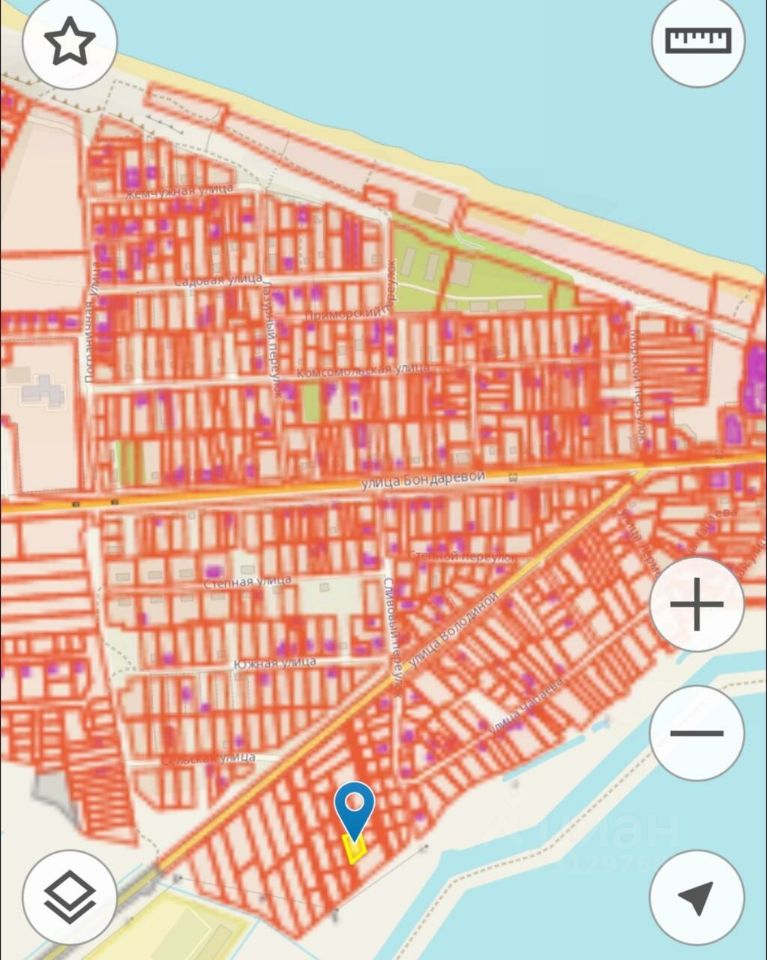Zoom out of the map
The image size is (767, 960).
click(697, 733)
